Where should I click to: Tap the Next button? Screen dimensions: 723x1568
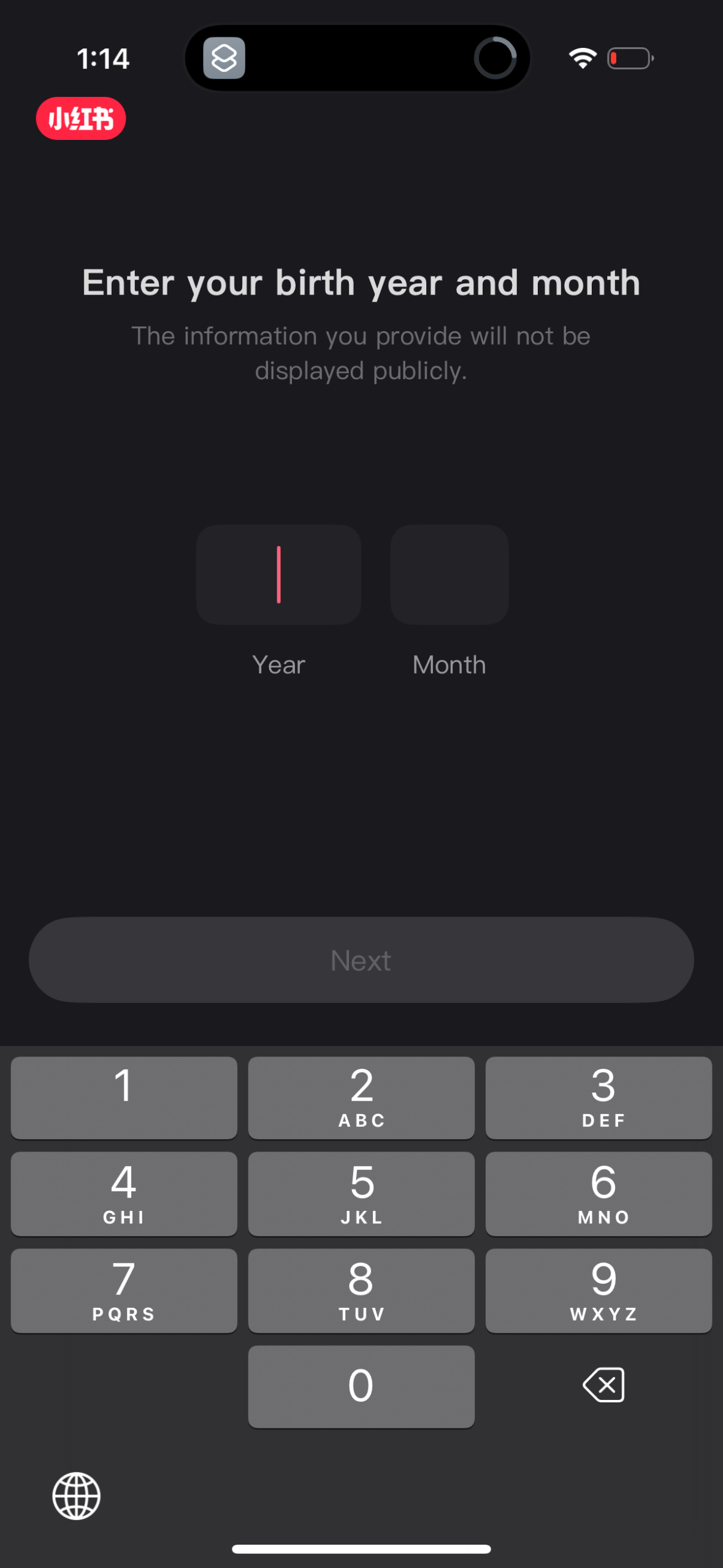[361, 960]
